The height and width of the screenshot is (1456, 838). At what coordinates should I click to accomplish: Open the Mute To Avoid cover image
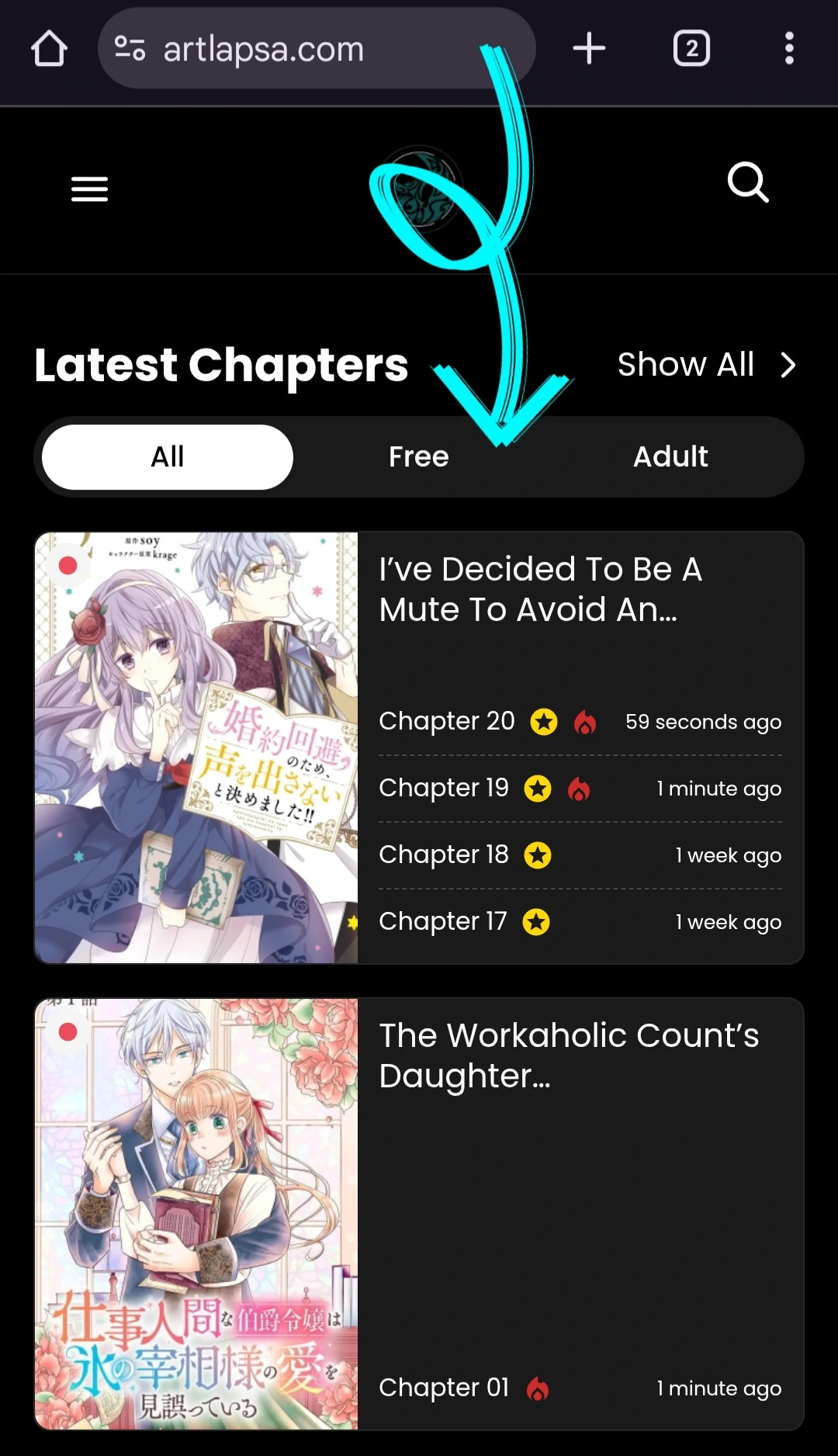[196, 747]
